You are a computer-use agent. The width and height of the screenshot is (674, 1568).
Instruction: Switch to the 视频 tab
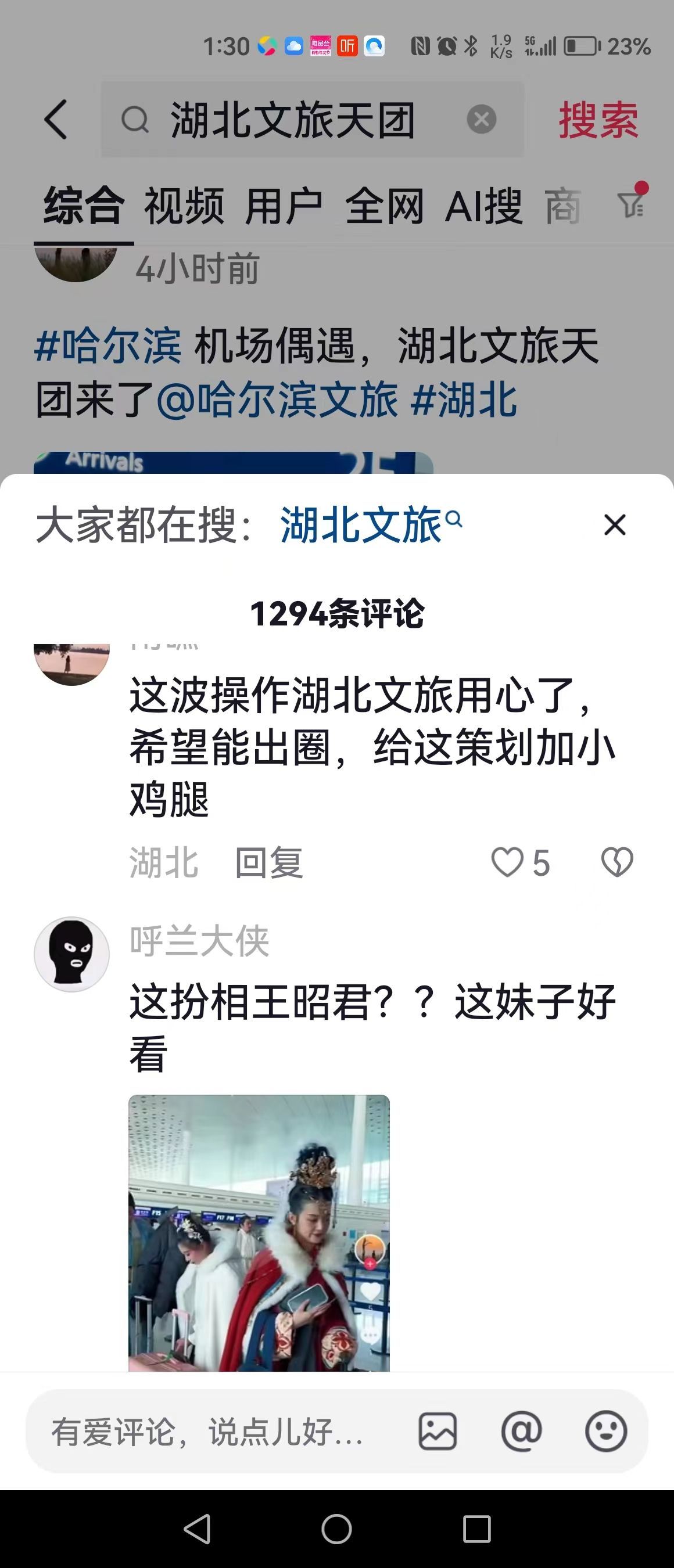[x=184, y=206]
